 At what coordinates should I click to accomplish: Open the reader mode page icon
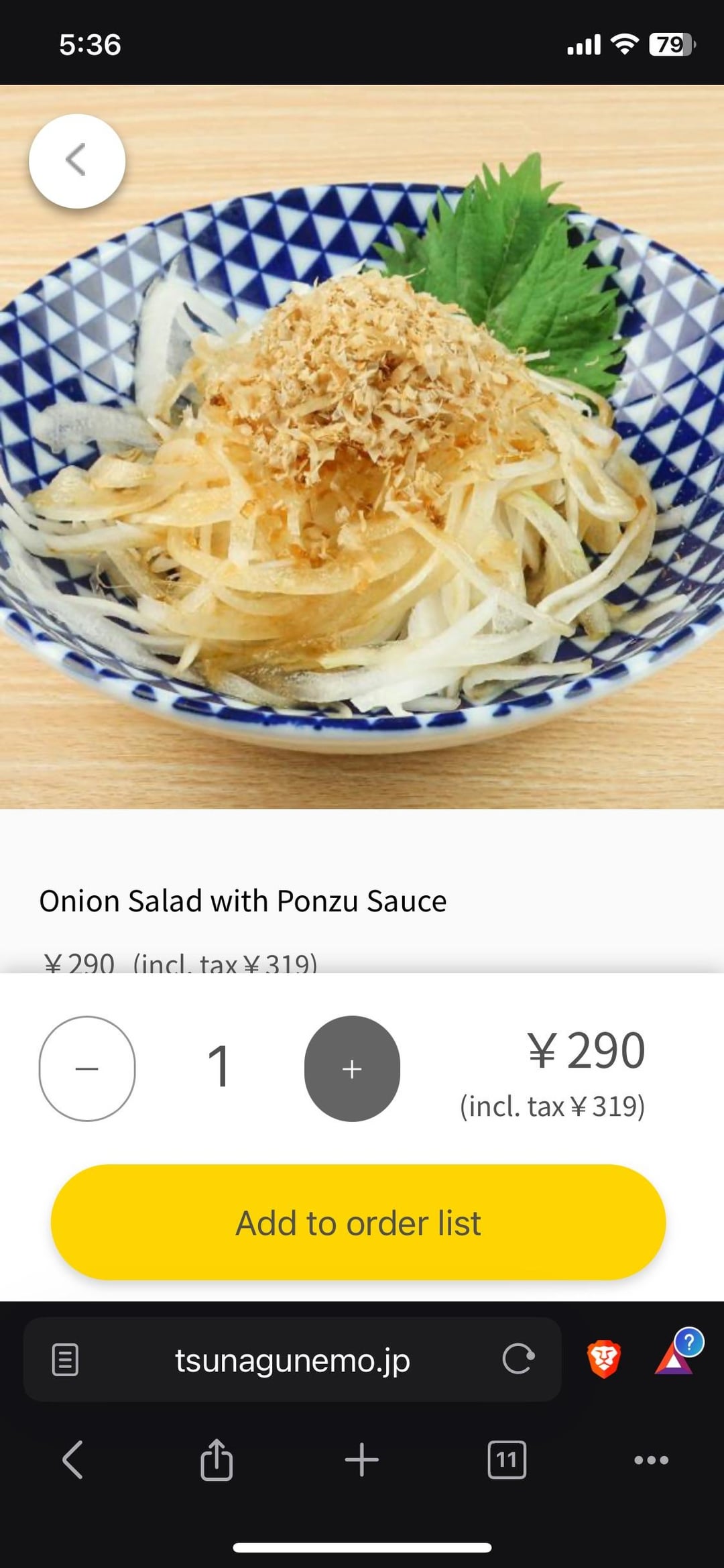point(65,1360)
